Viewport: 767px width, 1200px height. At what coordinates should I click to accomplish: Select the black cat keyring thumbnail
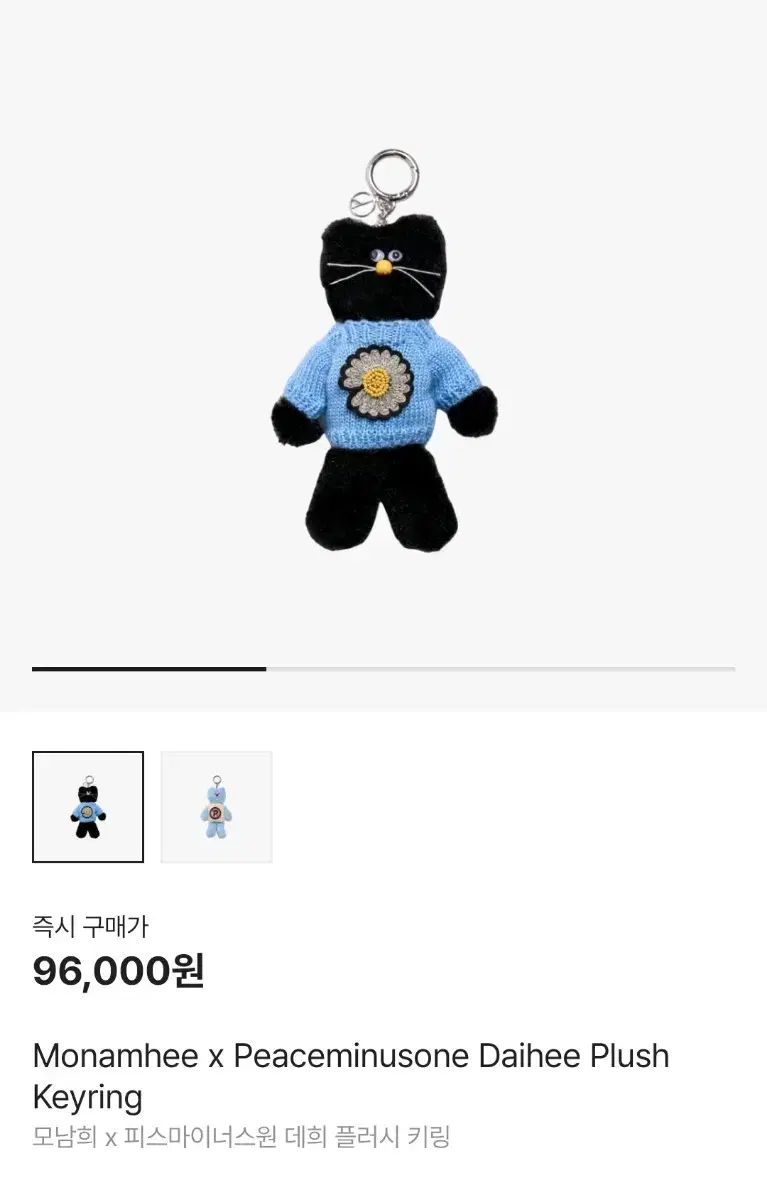click(88, 807)
